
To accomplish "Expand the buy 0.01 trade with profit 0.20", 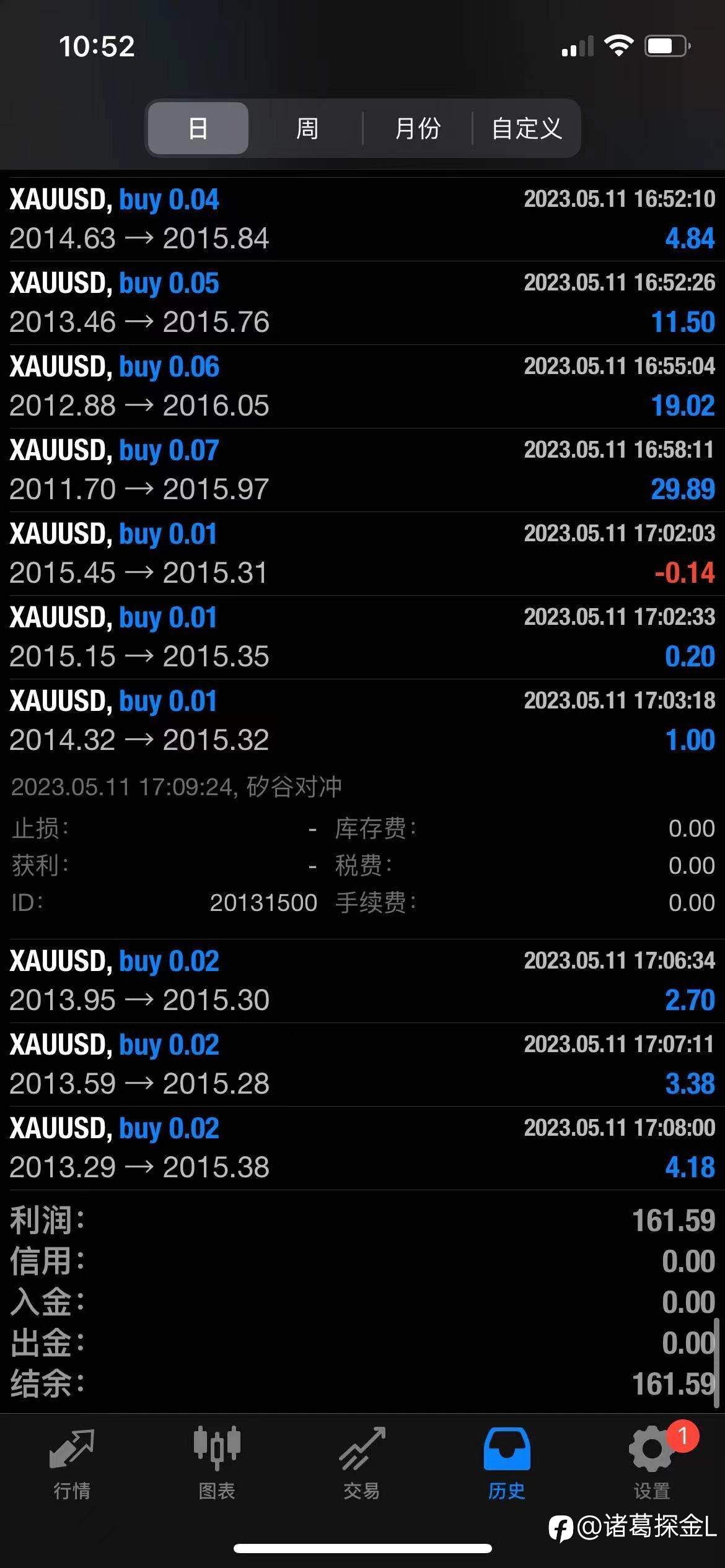I will (362, 637).
